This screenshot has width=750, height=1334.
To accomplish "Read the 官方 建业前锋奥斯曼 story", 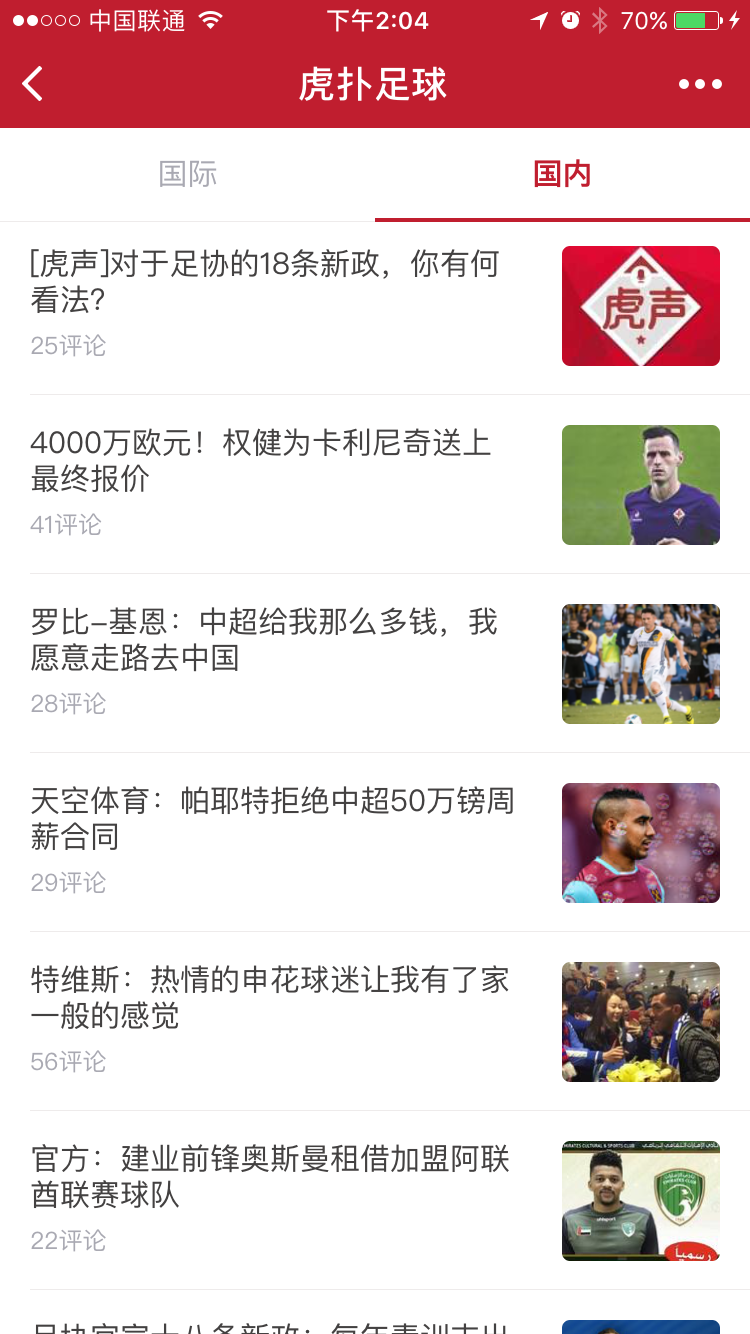I will [270, 1177].
